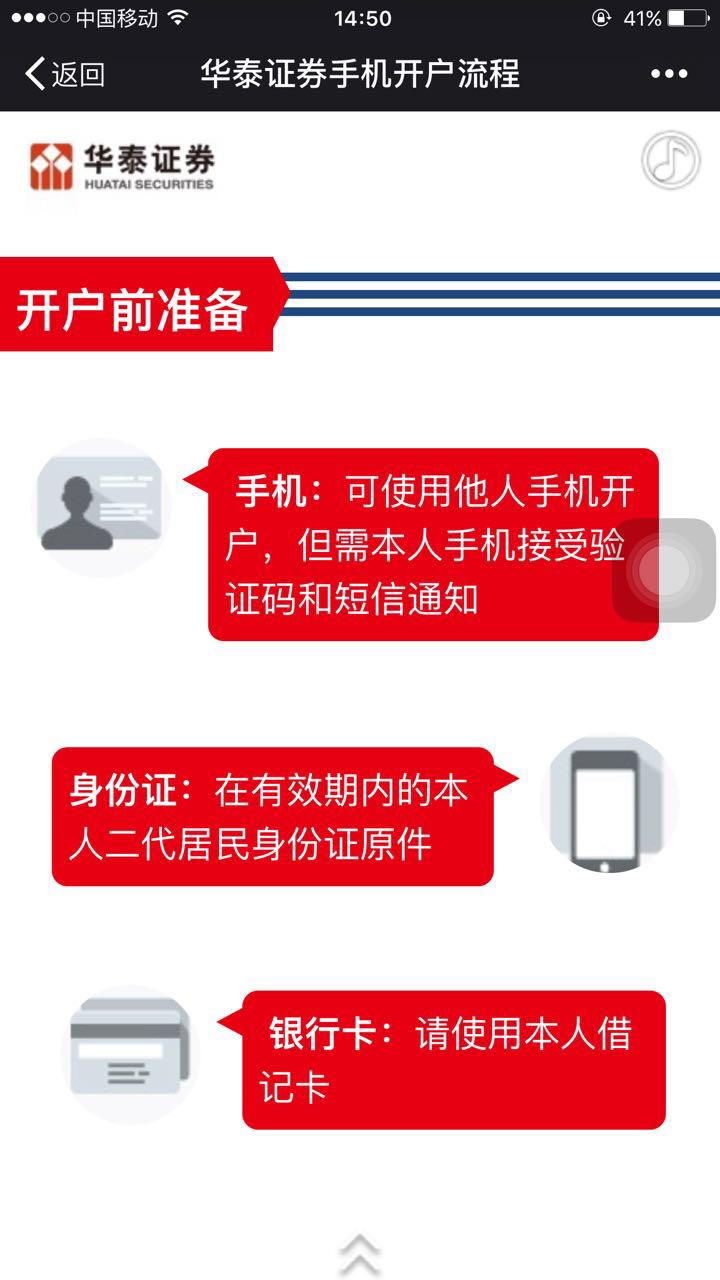Viewport: 720px width, 1280px height.
Task: Tap the AssistiveTouch floating button
Action: [664, 570]
